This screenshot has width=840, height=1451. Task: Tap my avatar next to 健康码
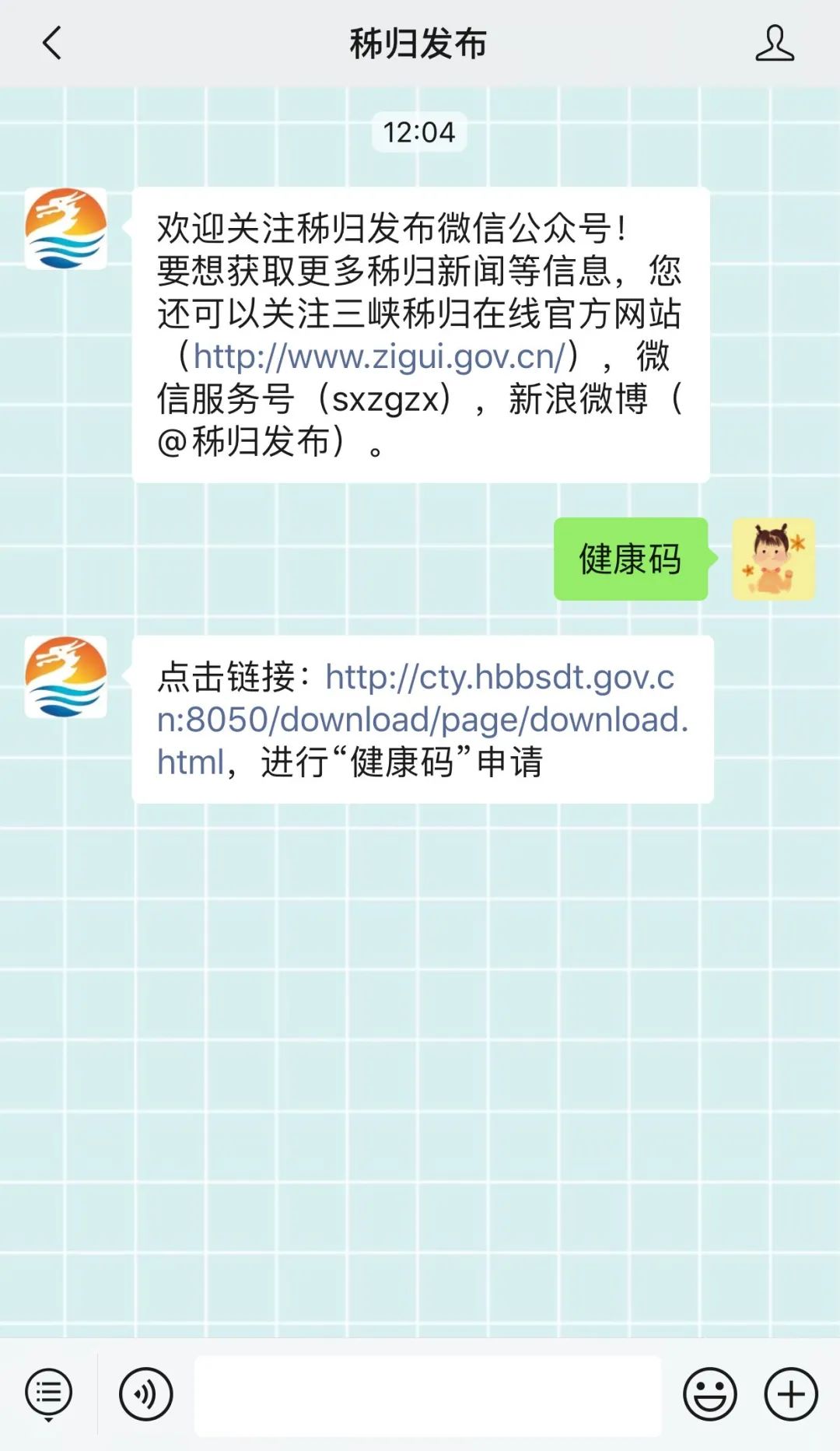(773, 559)
